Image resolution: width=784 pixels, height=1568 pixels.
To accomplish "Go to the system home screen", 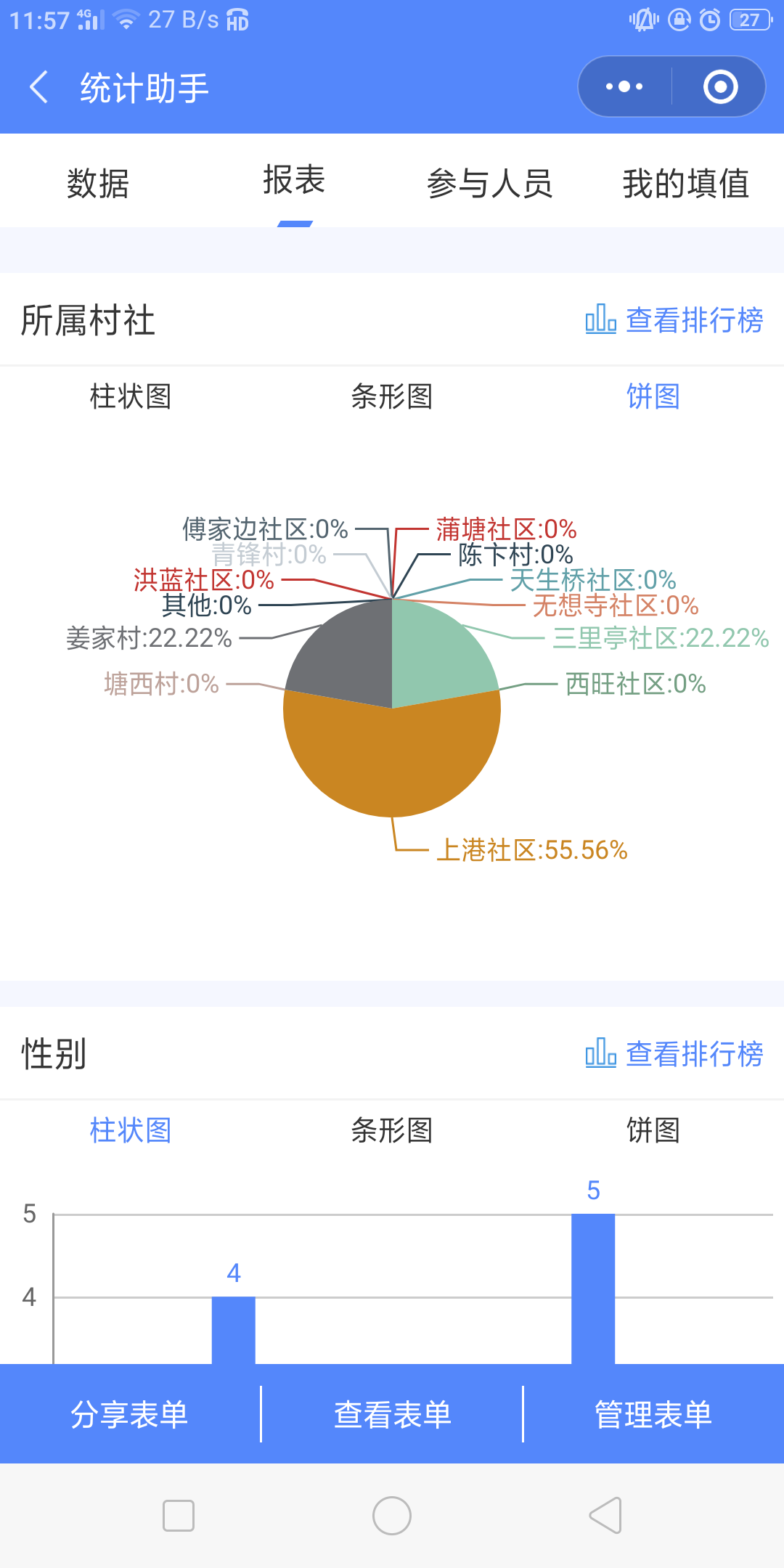I will pyautogui.click(x=392, y=1516).
